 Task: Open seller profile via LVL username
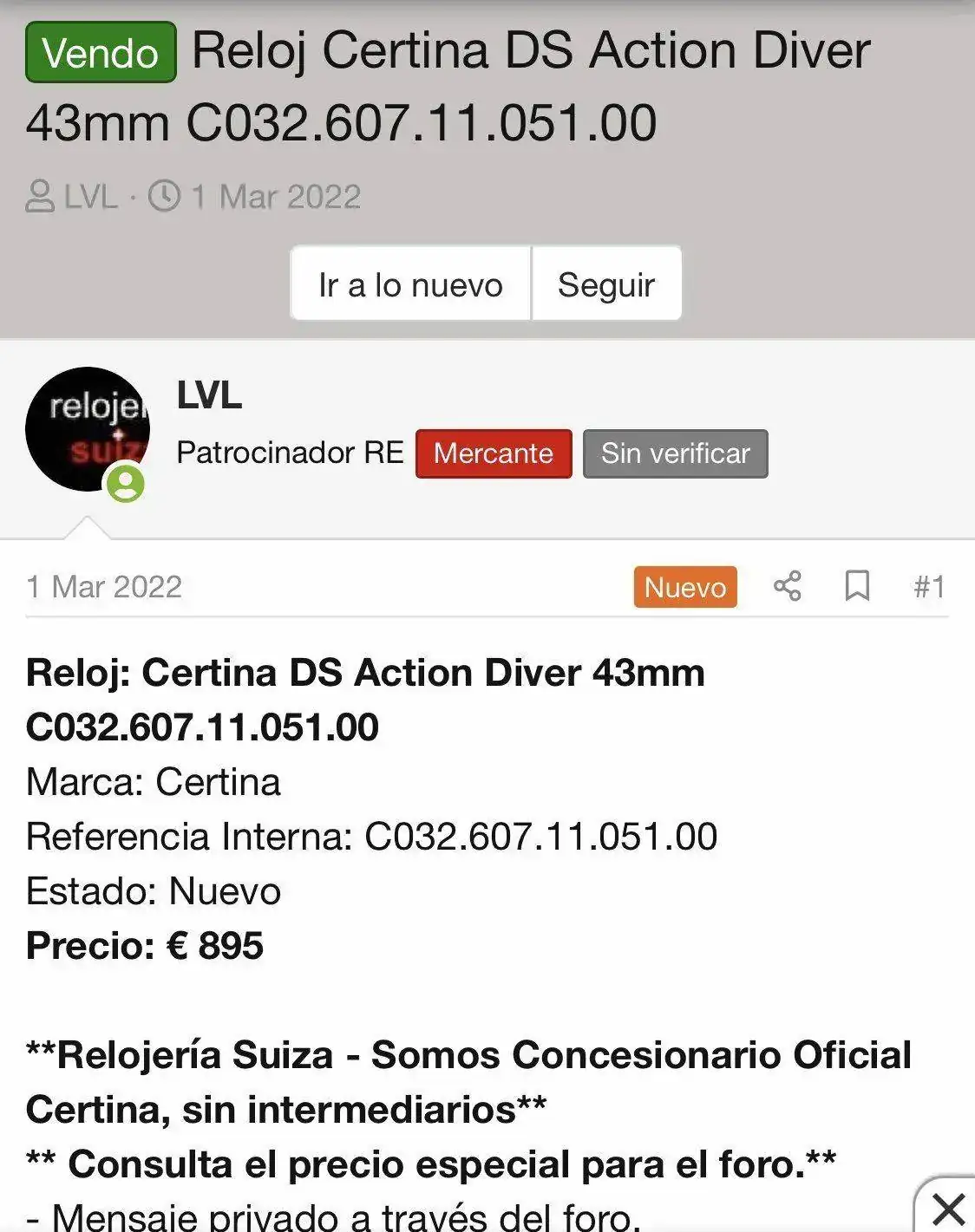(x=208, y=397)
